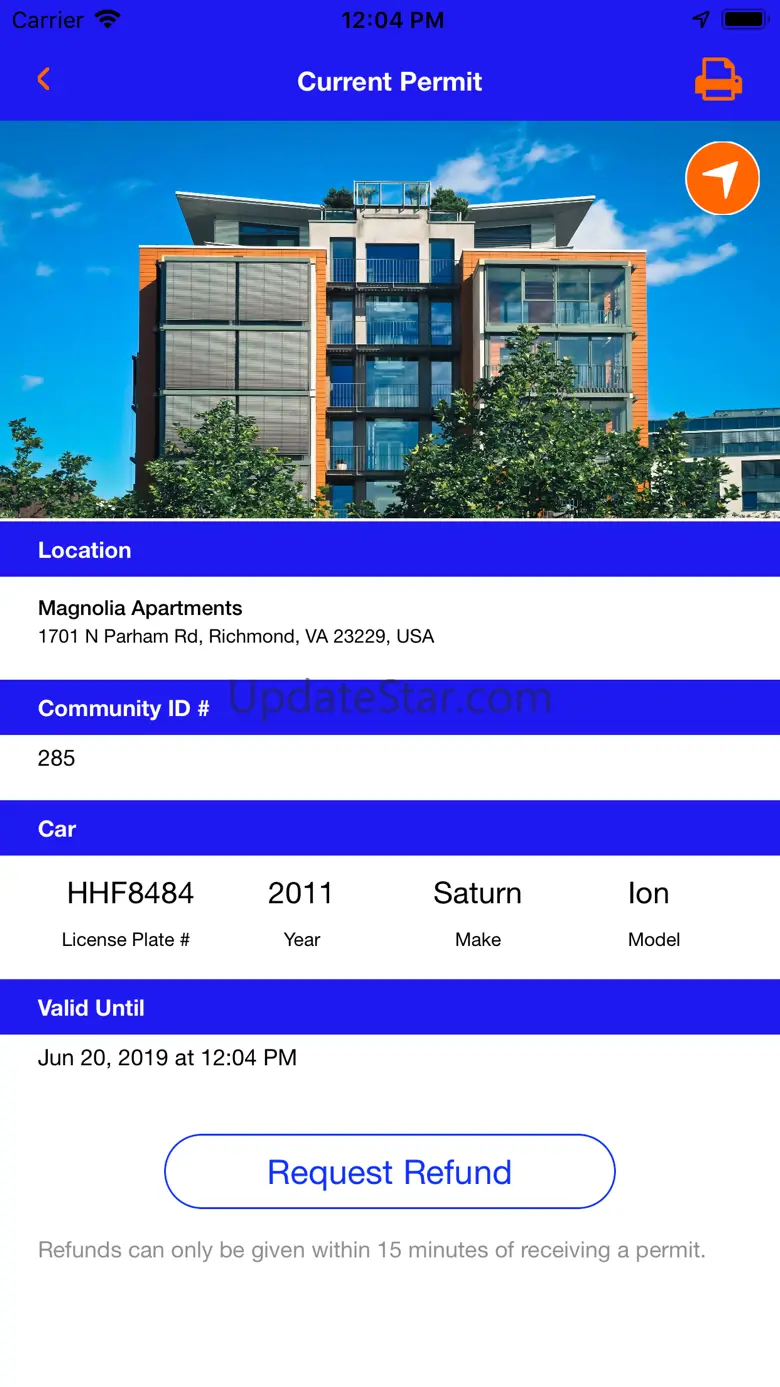780x1387 pixels.
Task: Go back using the orange arrow
Action: (x=43, y=80)
